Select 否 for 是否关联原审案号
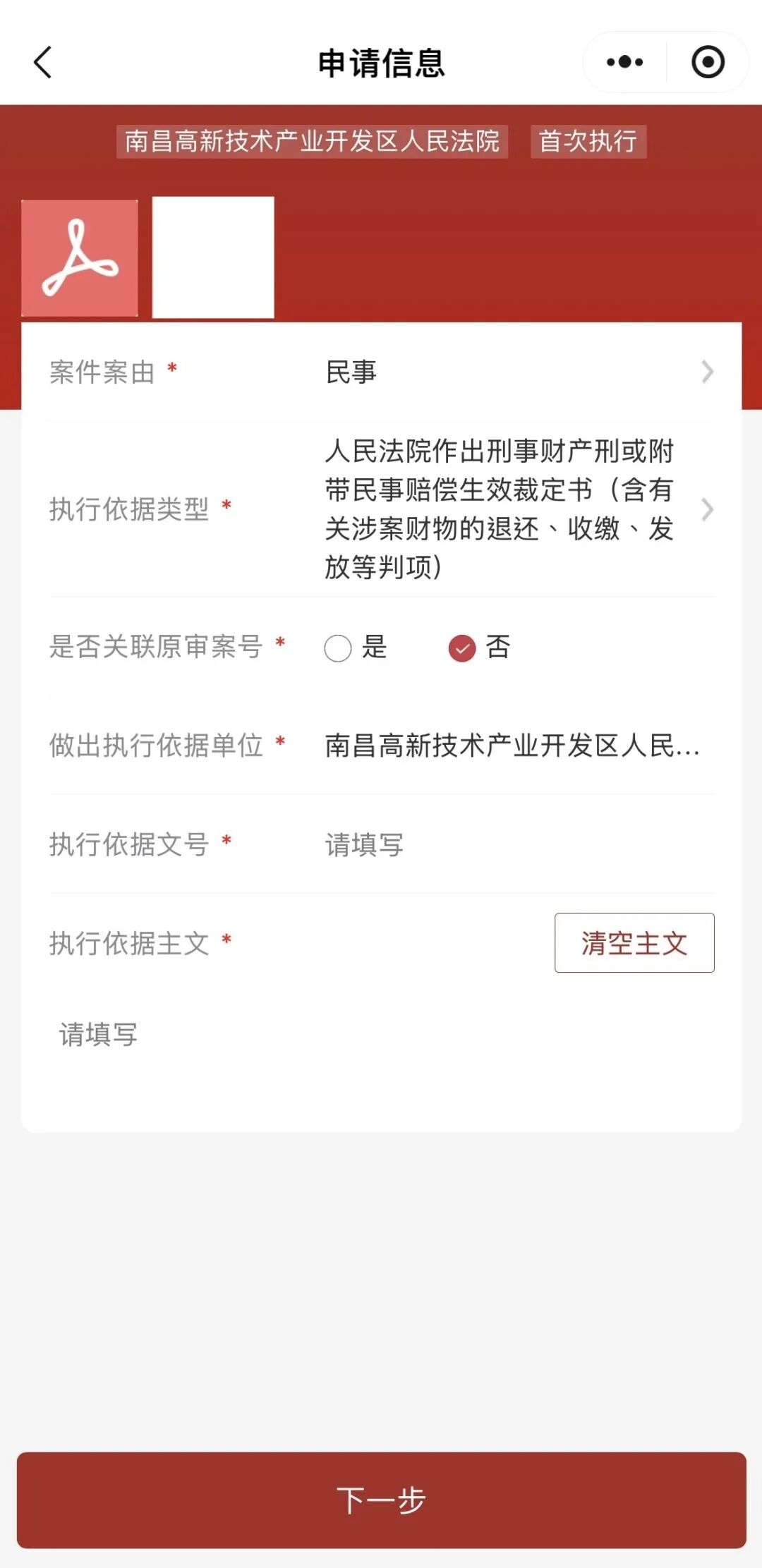Viewport: 762px width, 1568px height. pos(462,648)
